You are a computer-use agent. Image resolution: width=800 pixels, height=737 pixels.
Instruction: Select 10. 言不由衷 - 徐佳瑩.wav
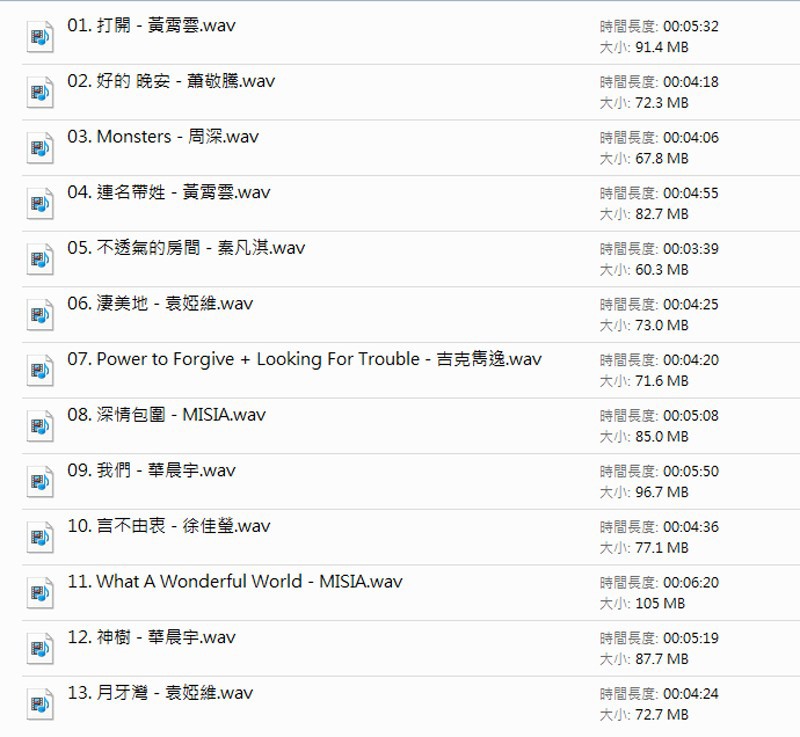[169, 526]
